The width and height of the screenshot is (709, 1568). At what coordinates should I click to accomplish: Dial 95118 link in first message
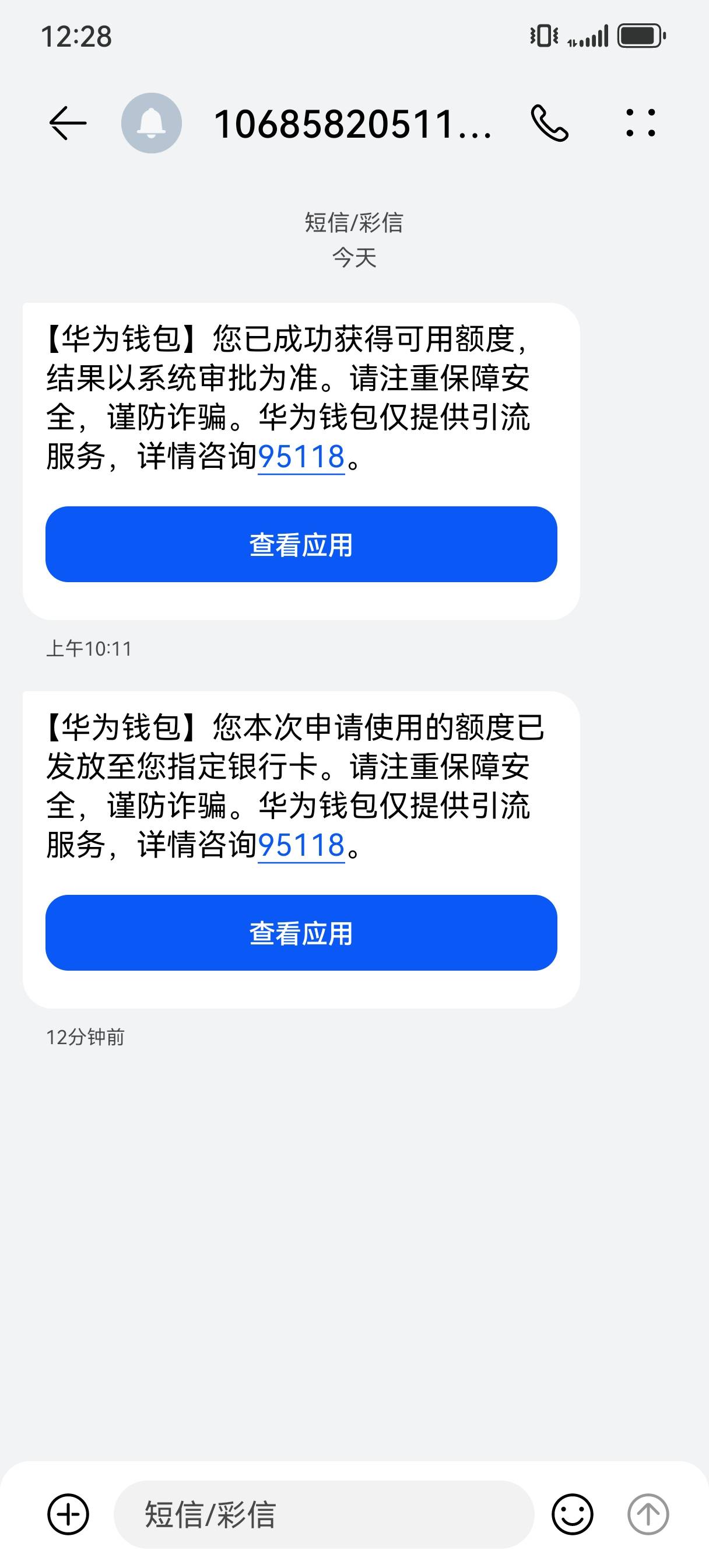coord(301,457)
